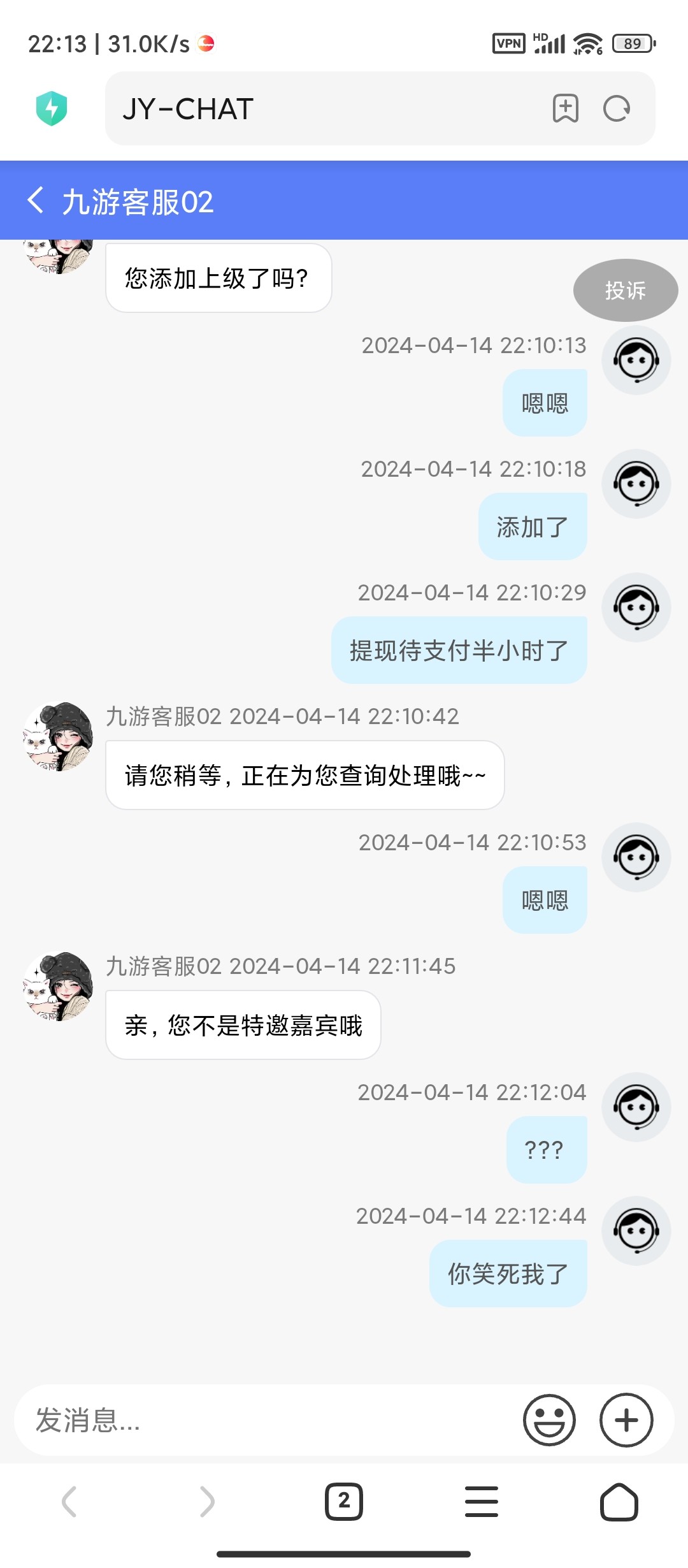The height and width of the screenshot is (1568, 688).
Task: Open the plus attachment menu
Action: point(626,1420)
